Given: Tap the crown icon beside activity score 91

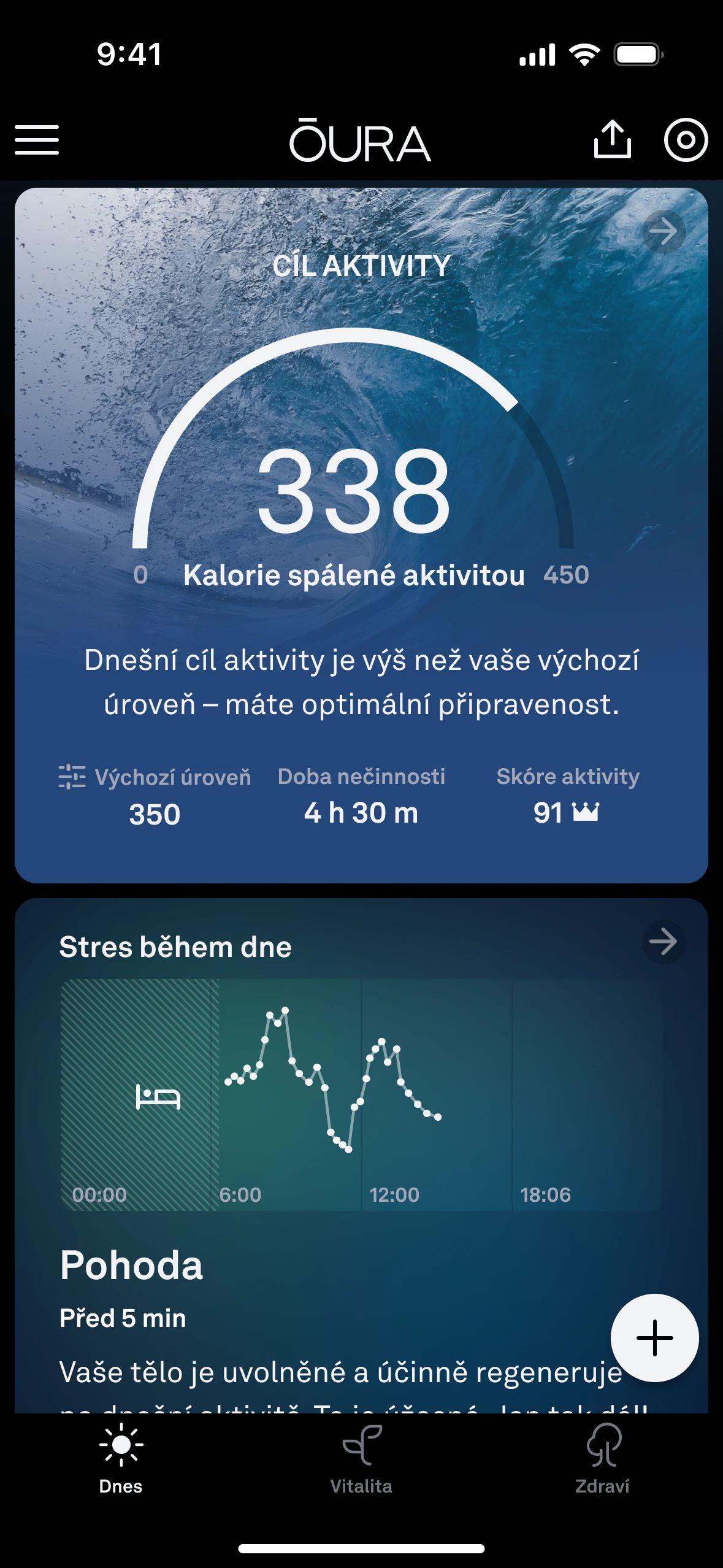Looking at the screenshot, I should 587,813.
